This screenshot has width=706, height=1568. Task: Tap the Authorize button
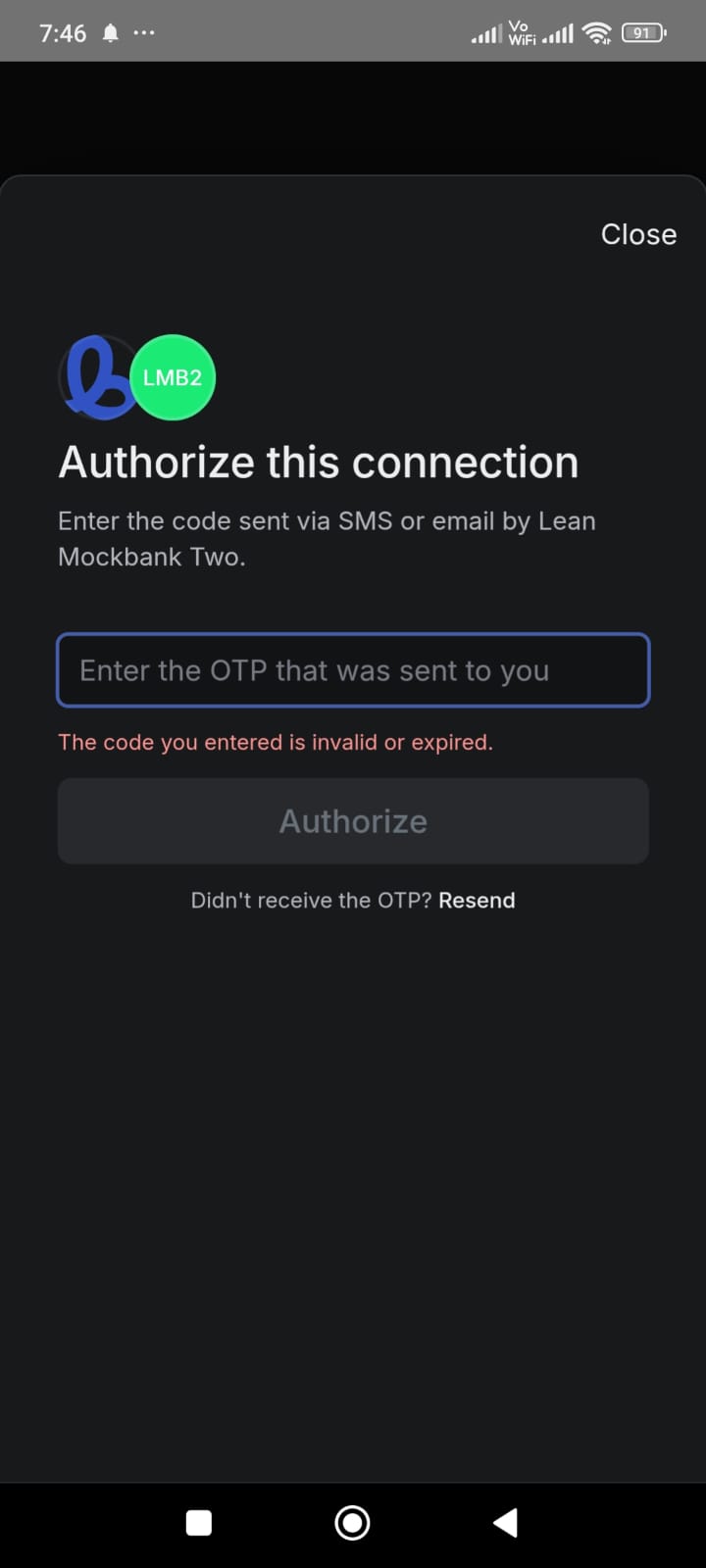tap(353, 821)
